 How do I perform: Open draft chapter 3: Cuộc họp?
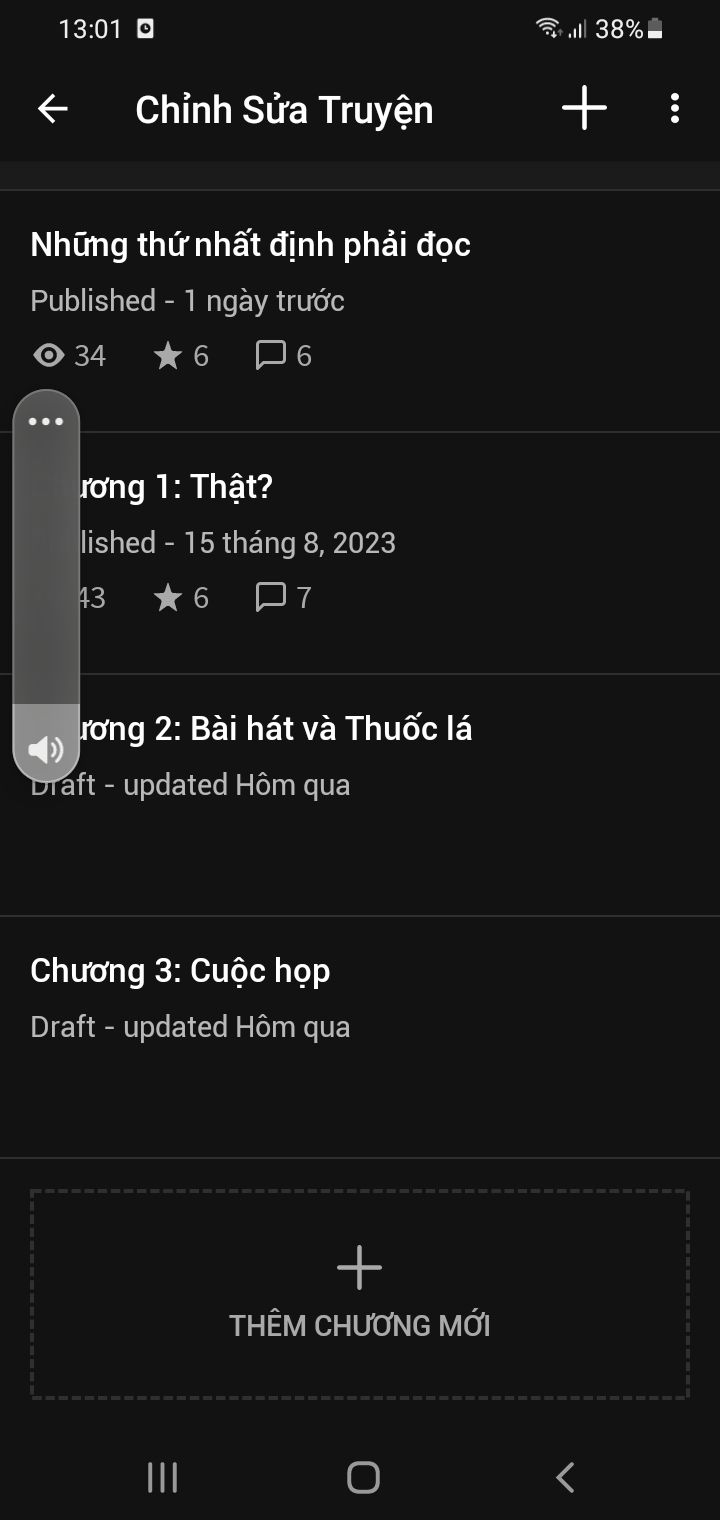coord(360,1037)
